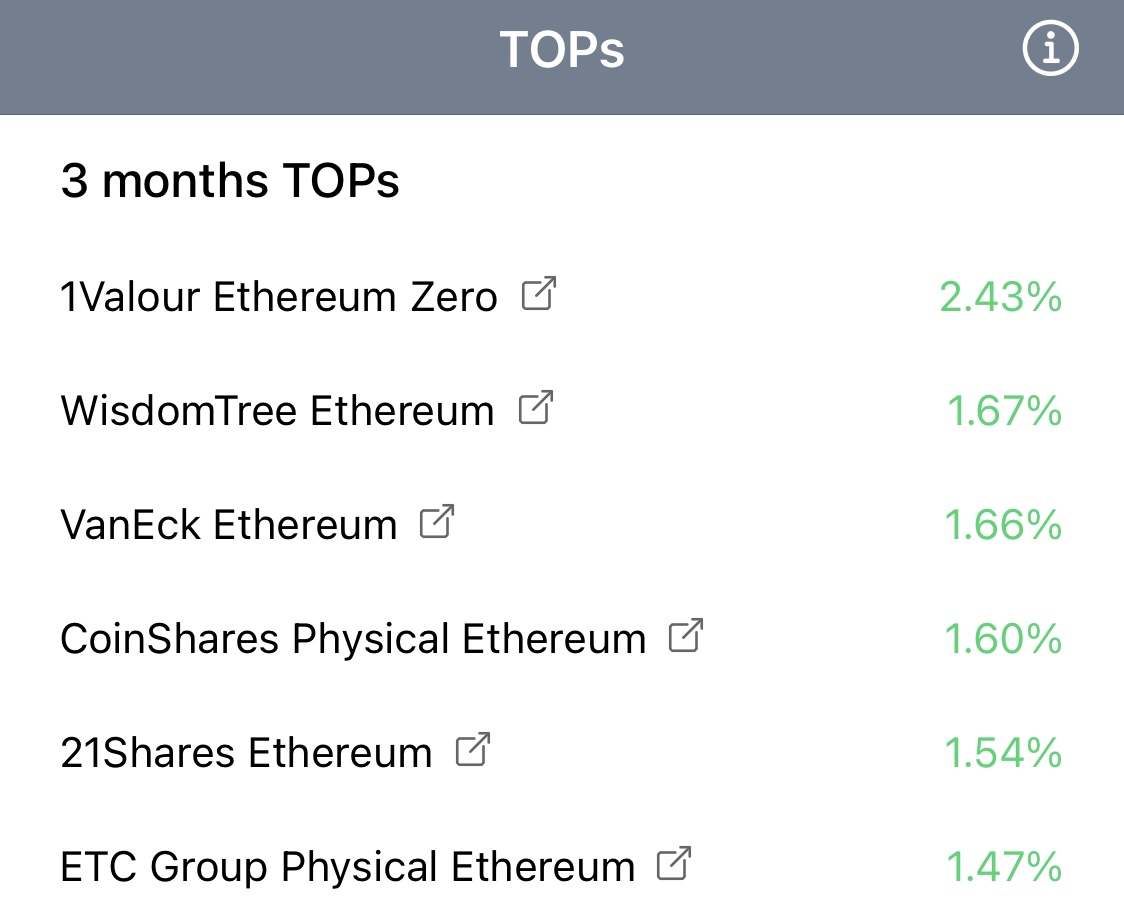Open external link for WisdomTree Ethereum

(x=536, y=409)
